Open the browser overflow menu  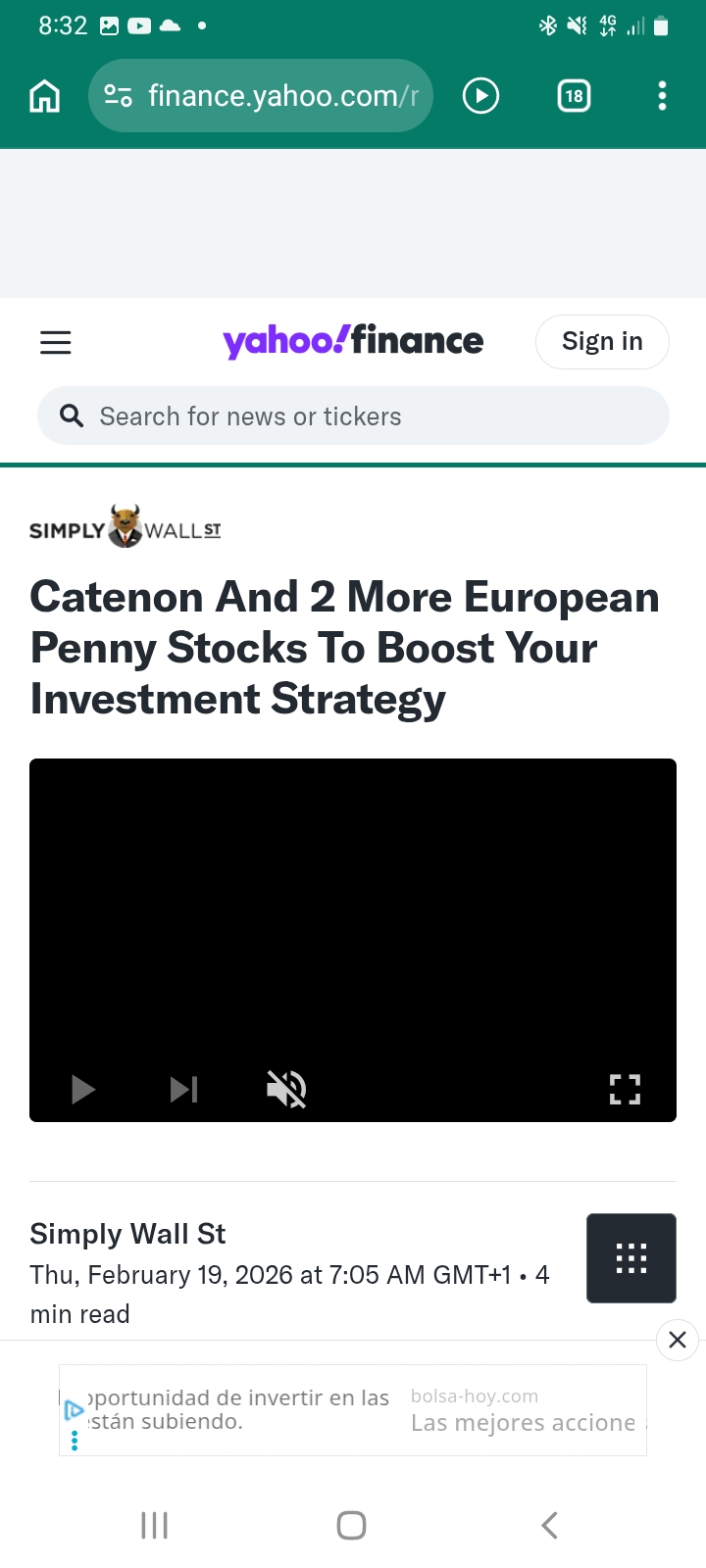click(662, 96)
